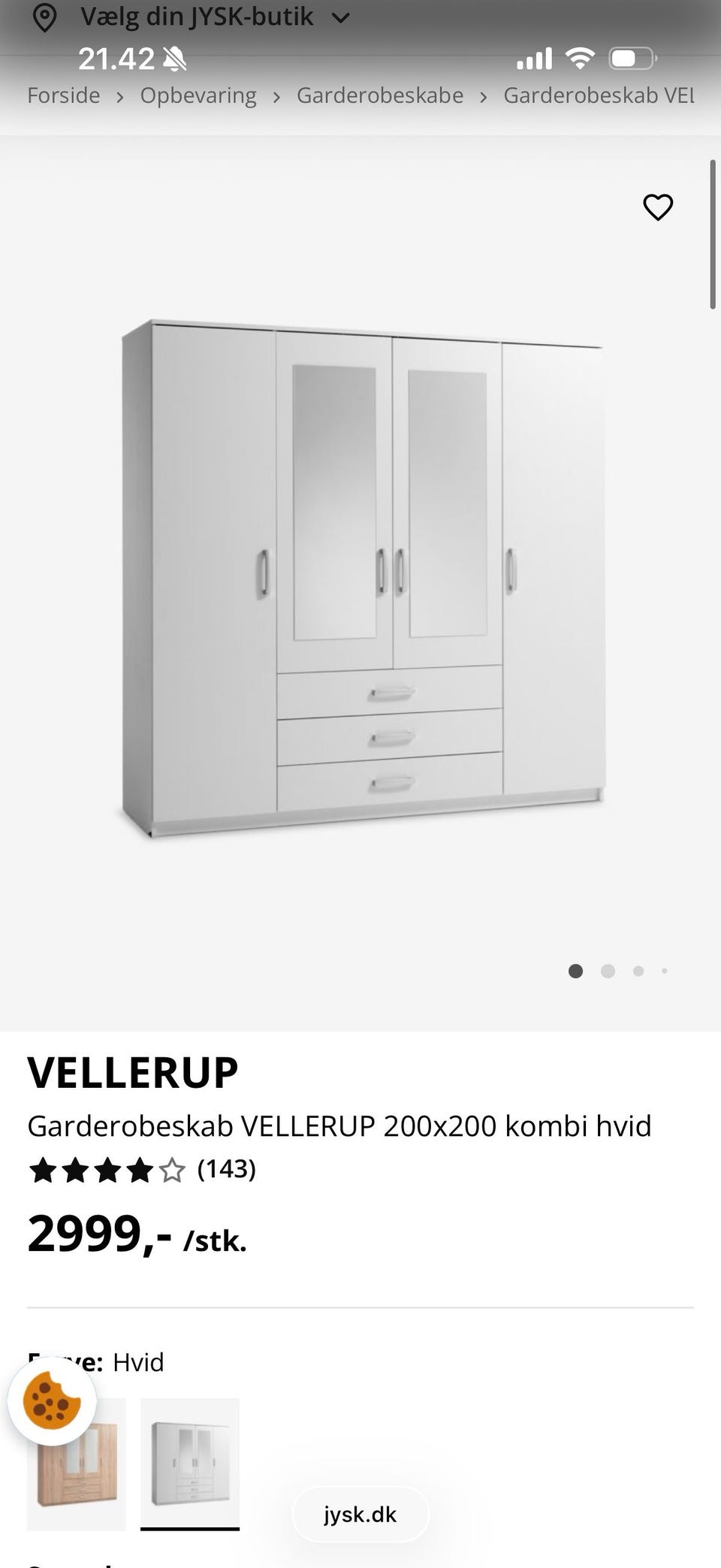721x1568 pixels.
Task: Click the location pin icon
Action: 45,17
